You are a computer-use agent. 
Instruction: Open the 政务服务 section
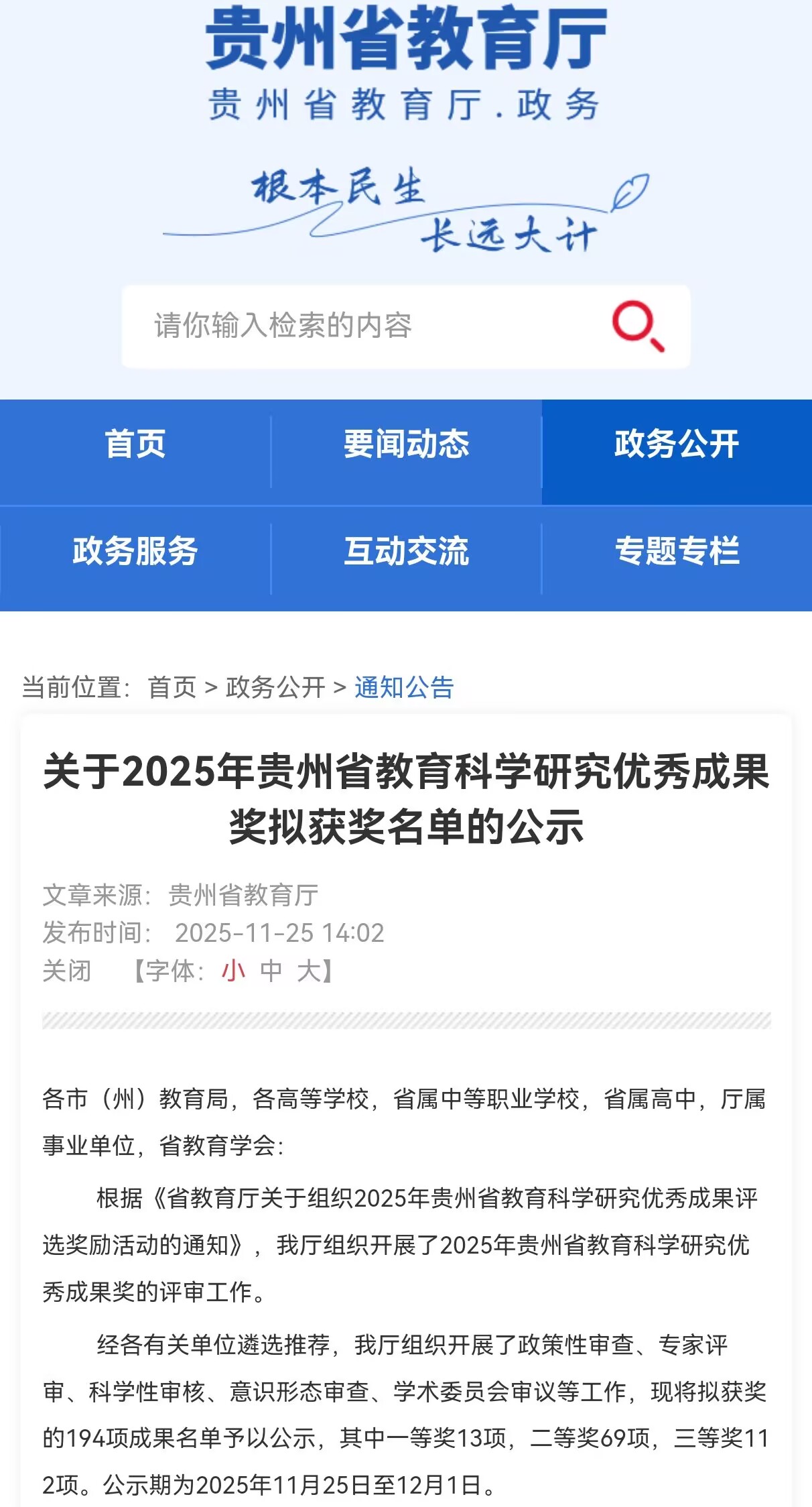coord(135,551)
